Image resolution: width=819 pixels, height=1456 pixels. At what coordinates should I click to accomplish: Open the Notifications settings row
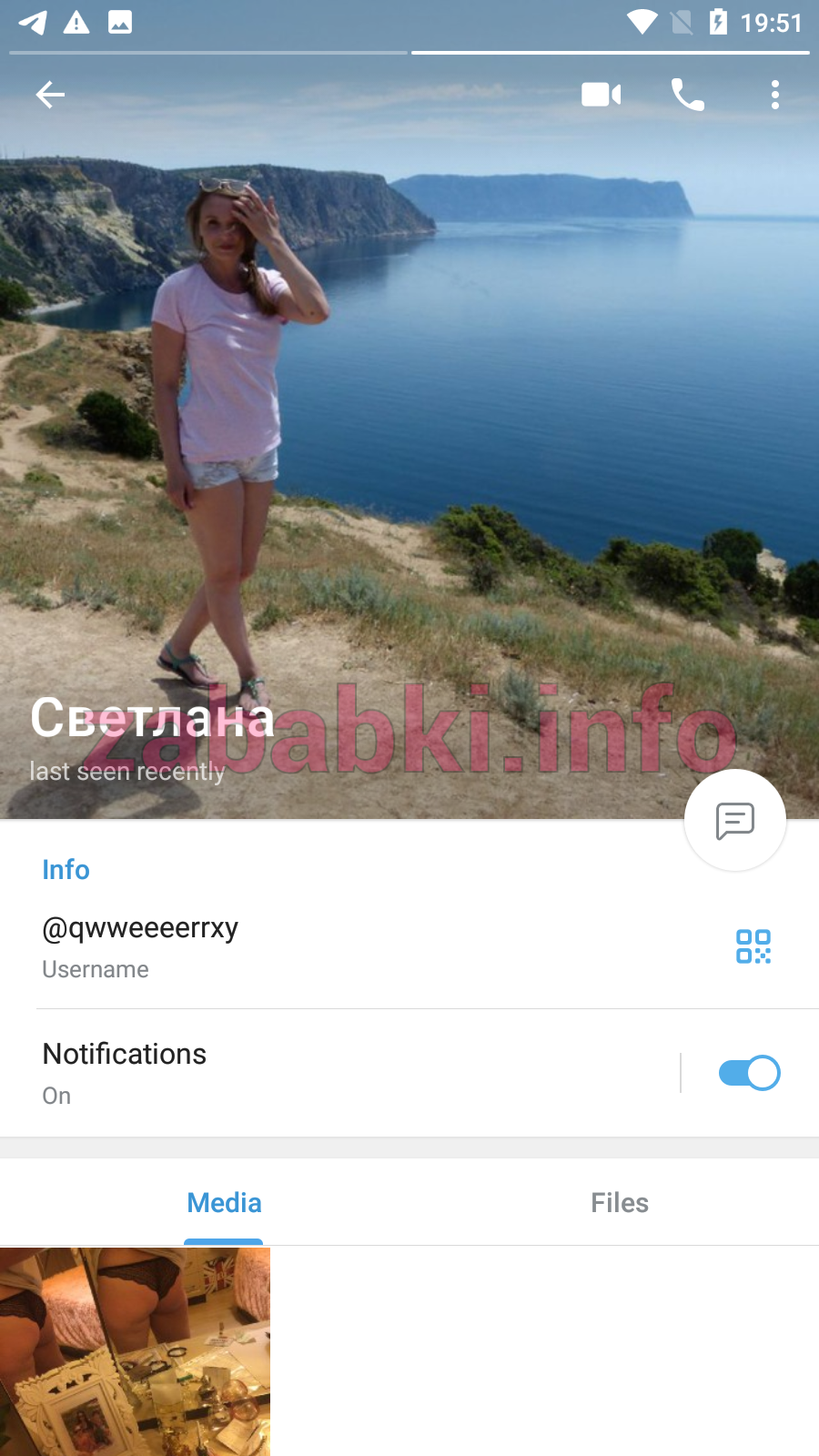pyautogui.click(x=339, y=1073)
